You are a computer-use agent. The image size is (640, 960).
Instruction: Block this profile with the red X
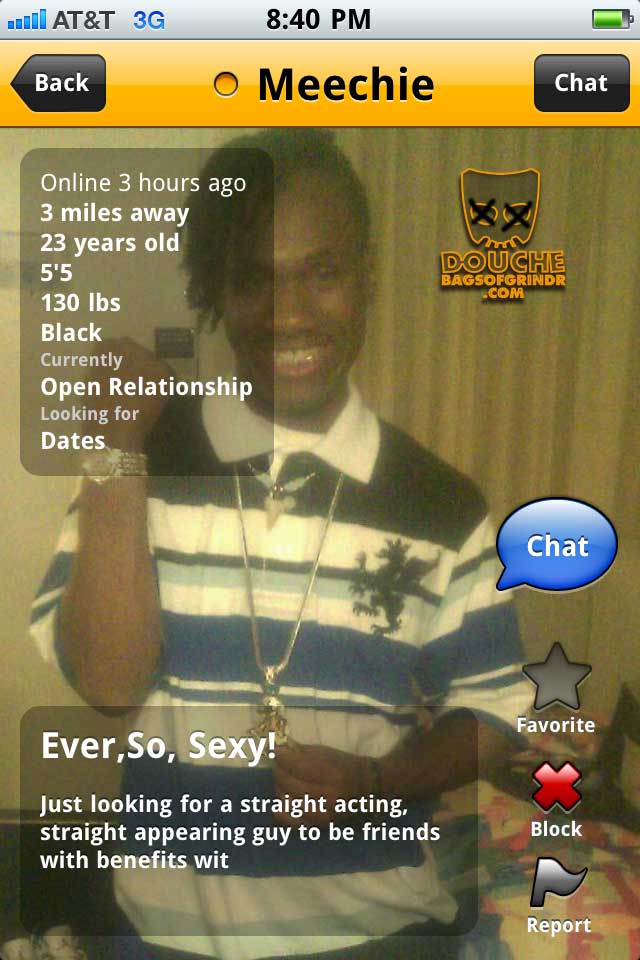(556, 789)
